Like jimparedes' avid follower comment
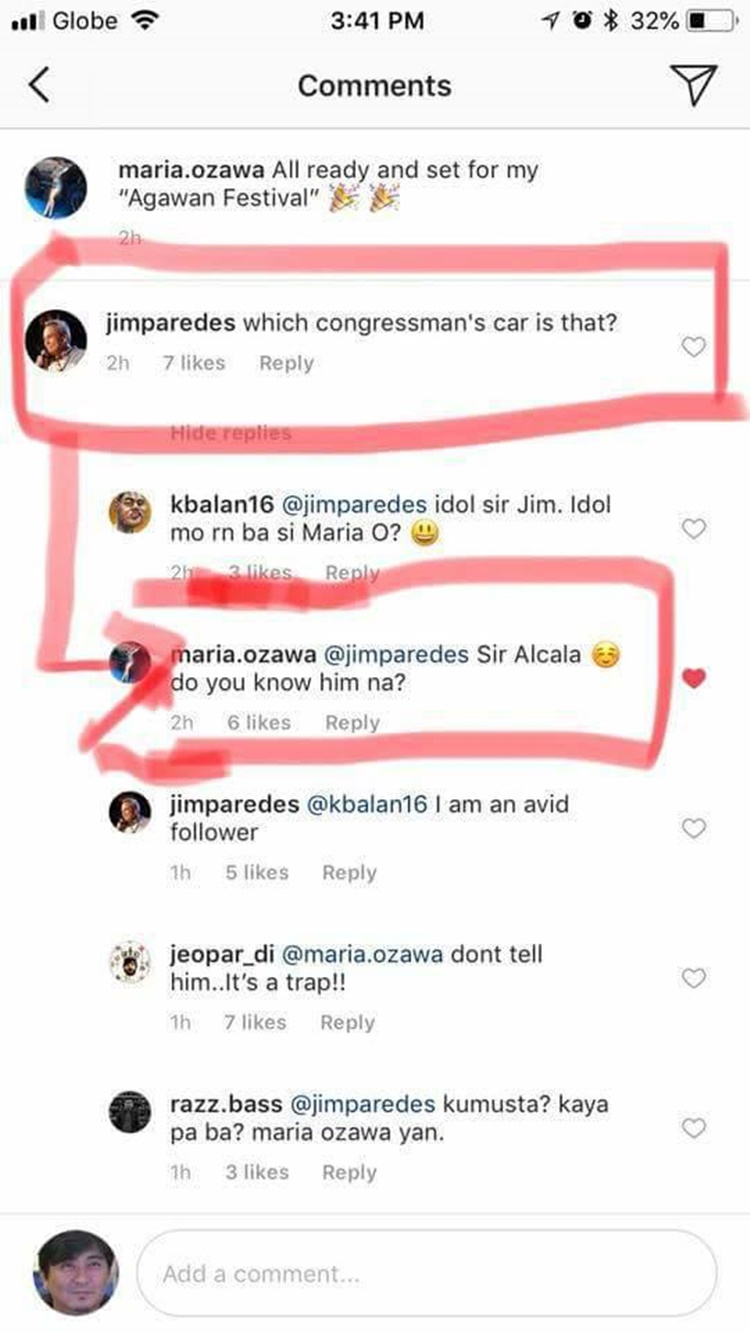The image size is (750, 1333). (693, 828)
